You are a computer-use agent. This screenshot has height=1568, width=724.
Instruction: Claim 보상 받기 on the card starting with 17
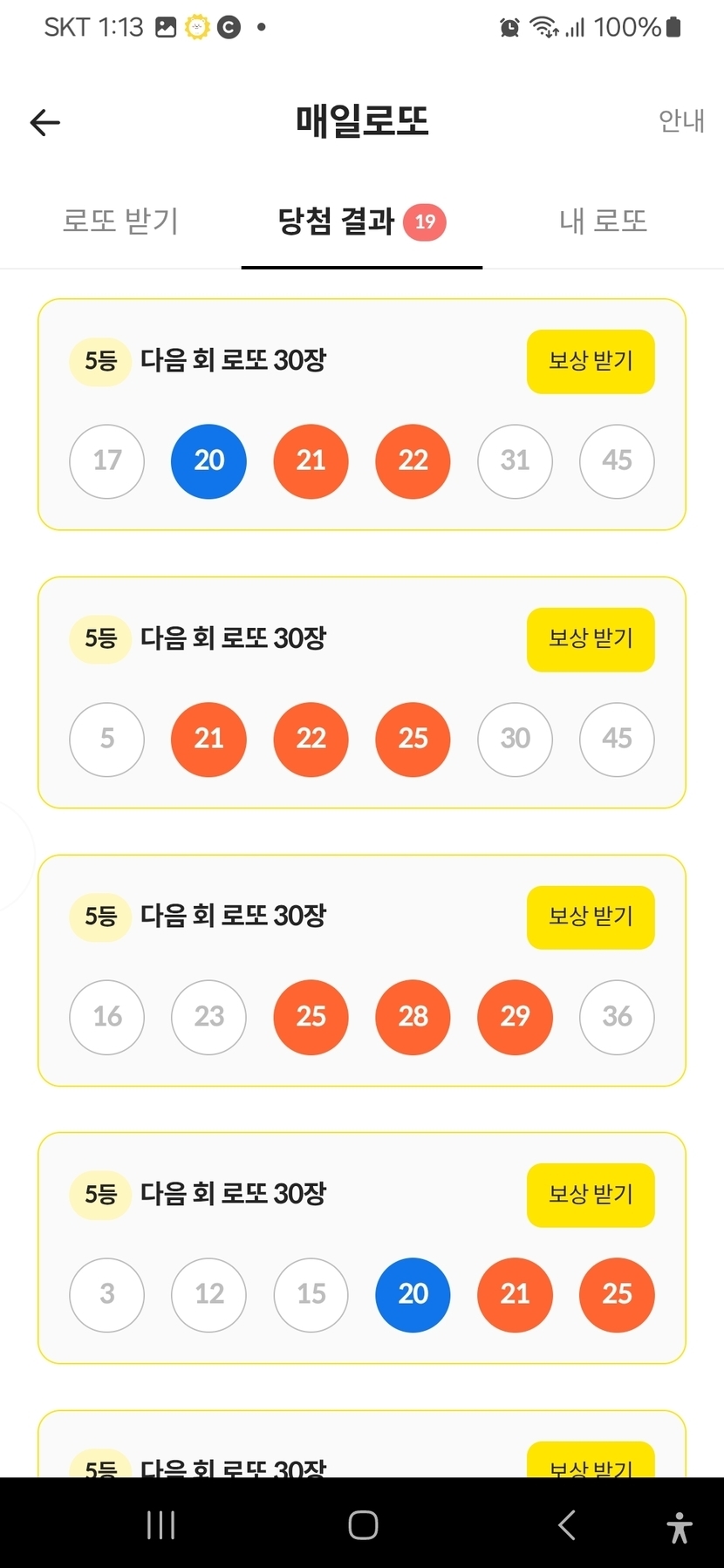tap(591, 361)
